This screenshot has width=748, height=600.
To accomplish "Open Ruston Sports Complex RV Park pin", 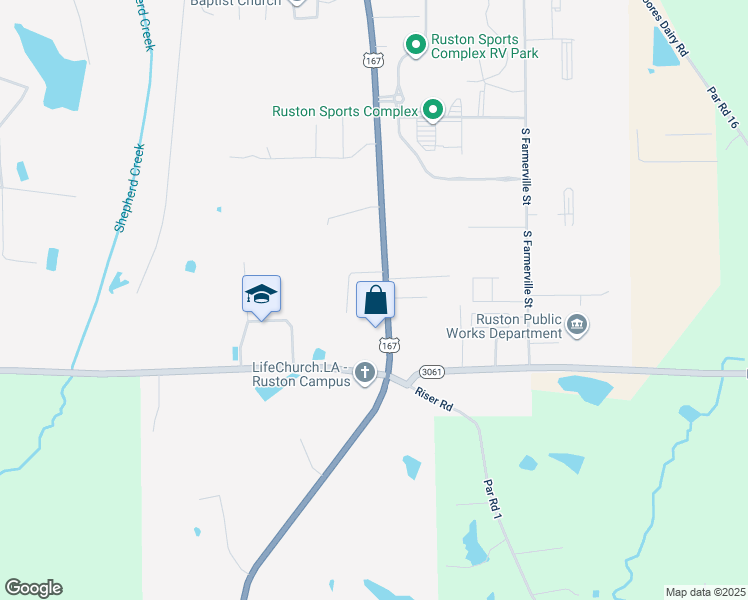I will [x=416, y=45].
